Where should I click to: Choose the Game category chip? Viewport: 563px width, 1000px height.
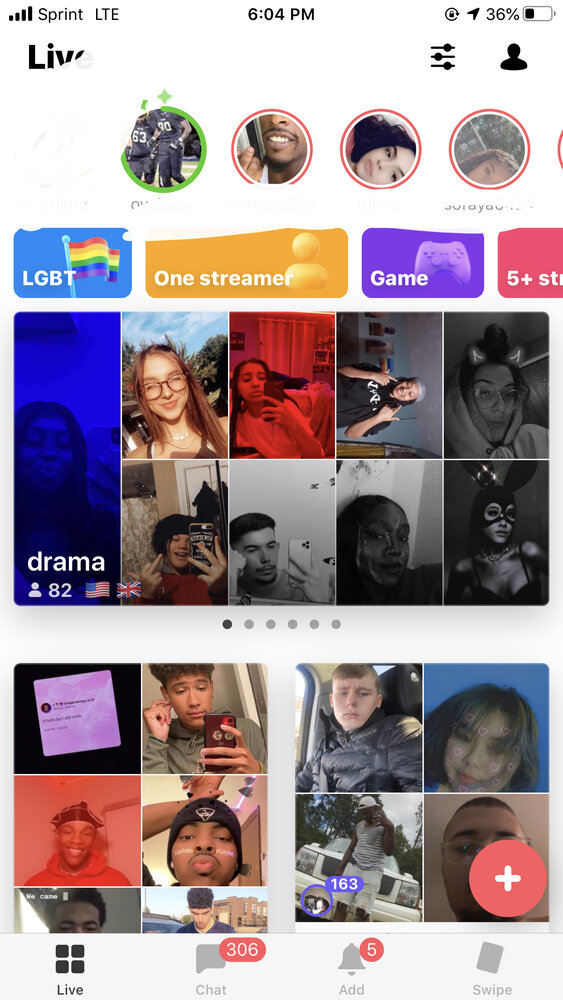coord(423,263)
